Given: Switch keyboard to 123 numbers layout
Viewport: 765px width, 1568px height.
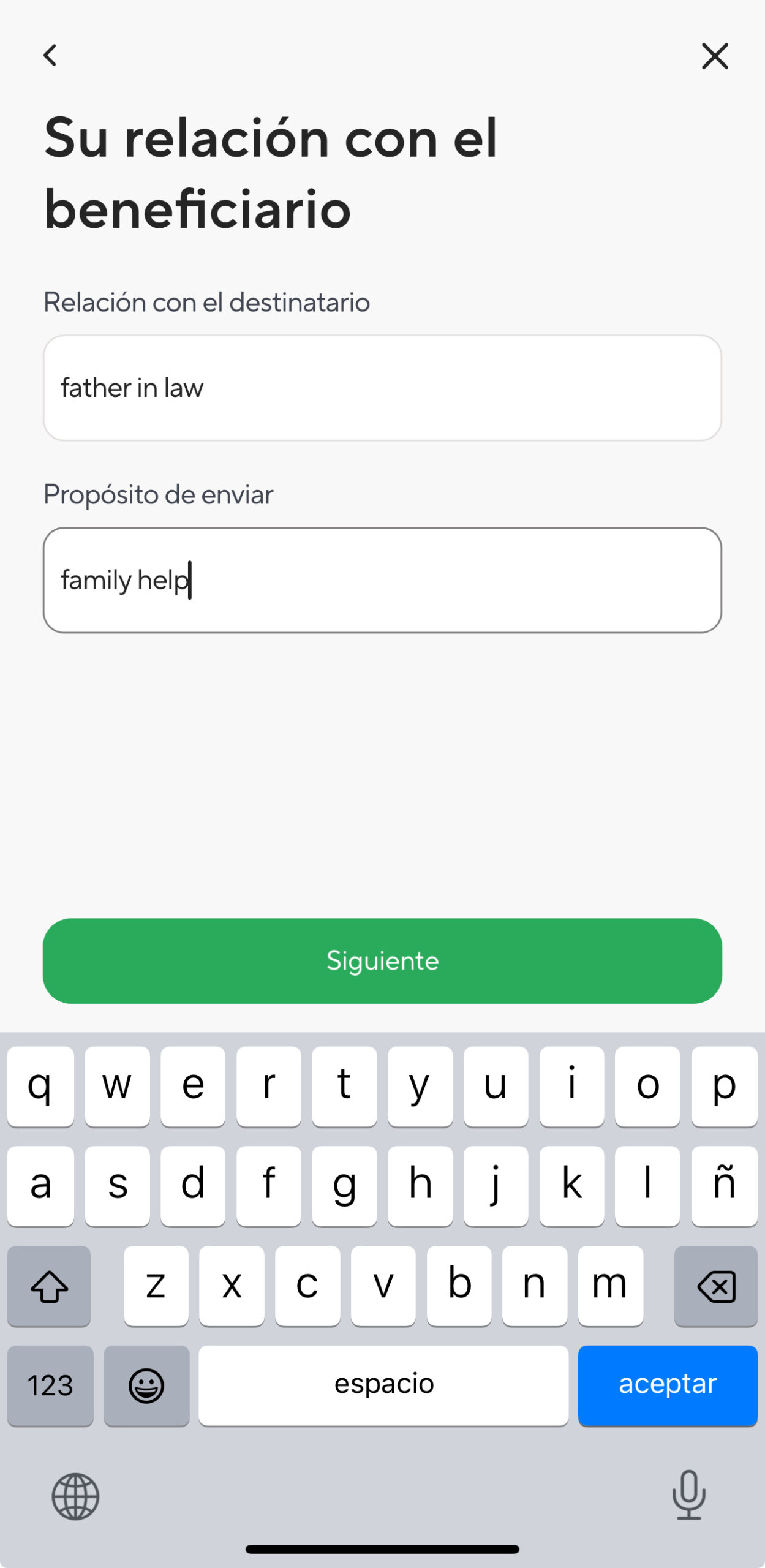Looking at the screenshot, I should pos(50,1385).
